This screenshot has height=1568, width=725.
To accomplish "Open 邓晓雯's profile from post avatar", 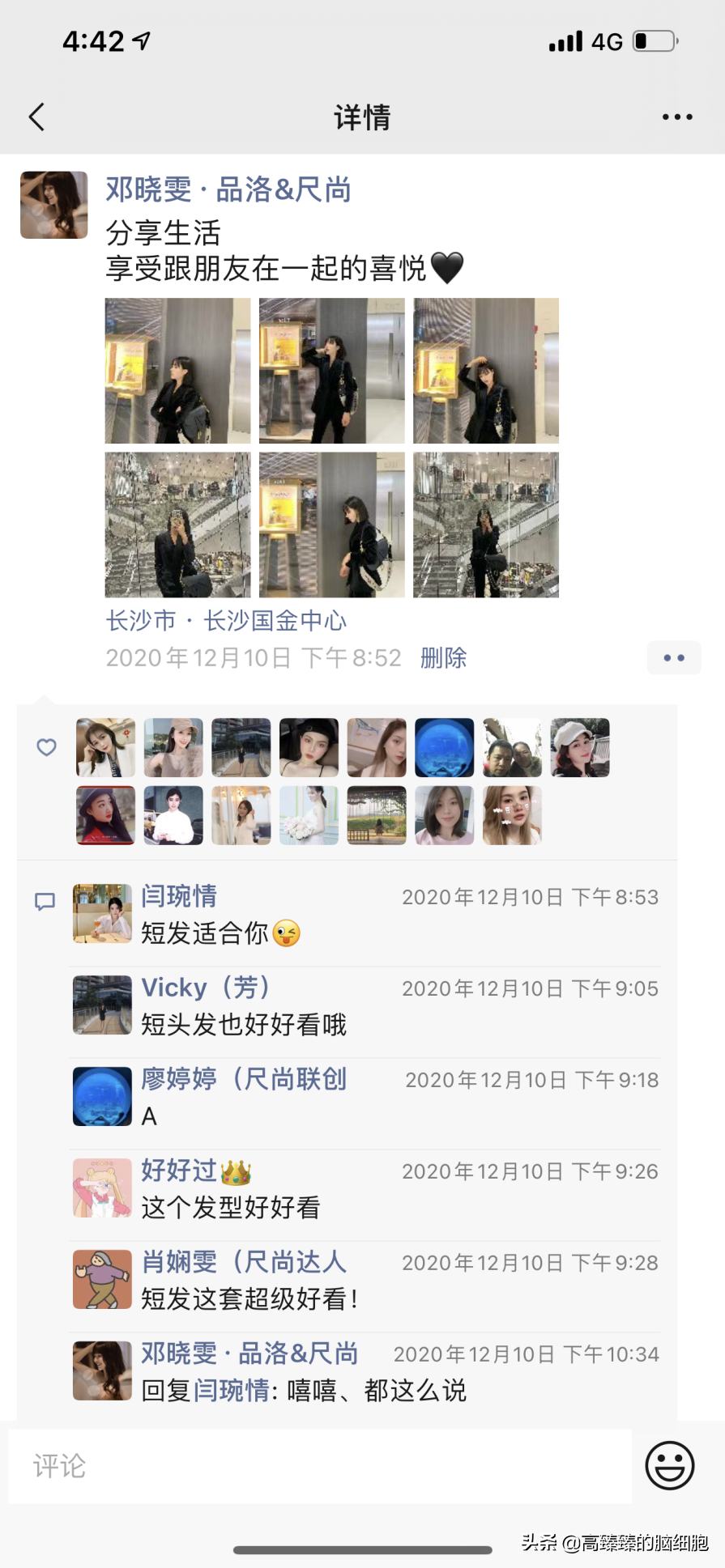I will tap(54, 205).
